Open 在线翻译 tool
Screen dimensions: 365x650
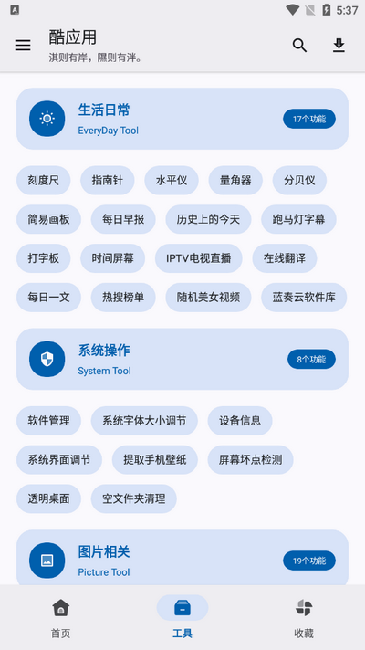click(x=285, y=258)
